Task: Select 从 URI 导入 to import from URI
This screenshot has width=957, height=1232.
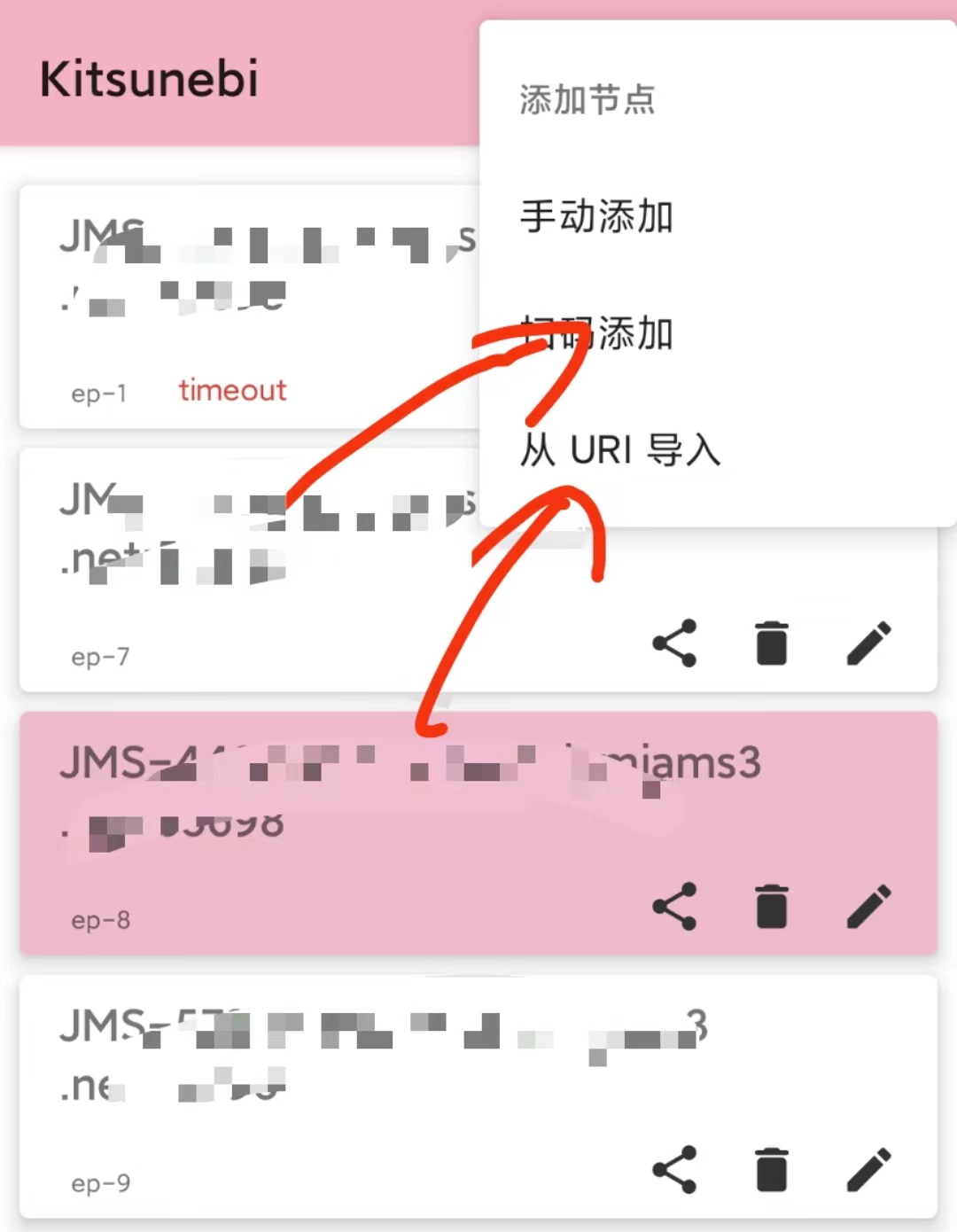Action: tap(619, 452)
